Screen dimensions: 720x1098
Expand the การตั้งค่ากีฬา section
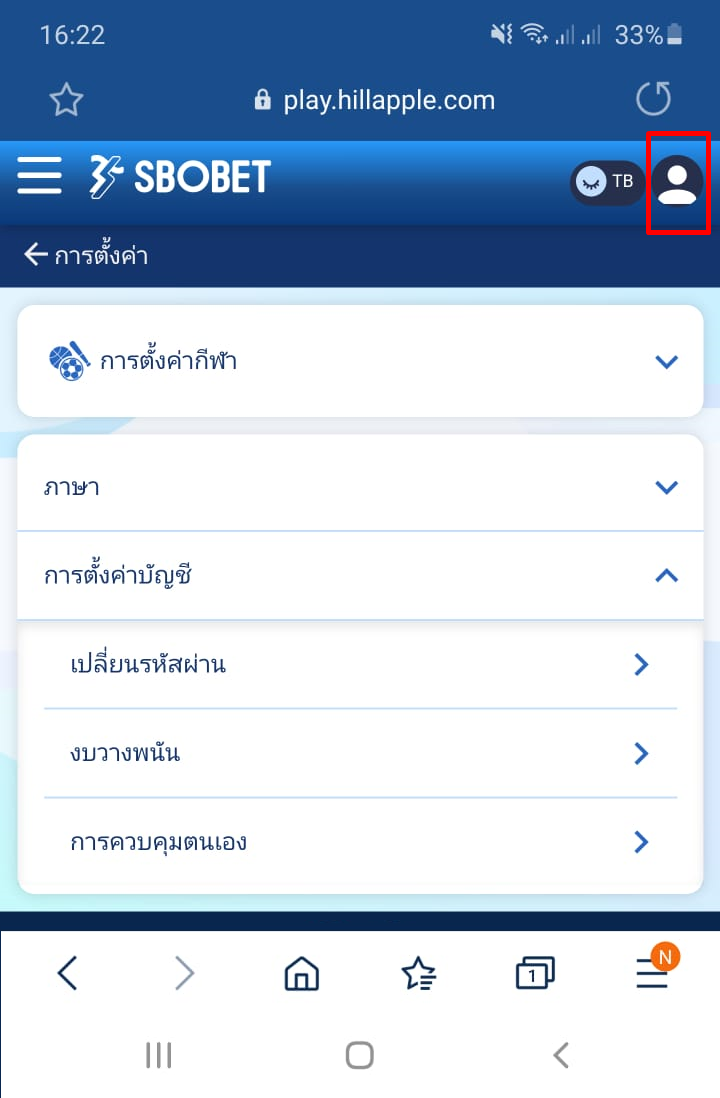pyautogui.click(x=667, y=361)
